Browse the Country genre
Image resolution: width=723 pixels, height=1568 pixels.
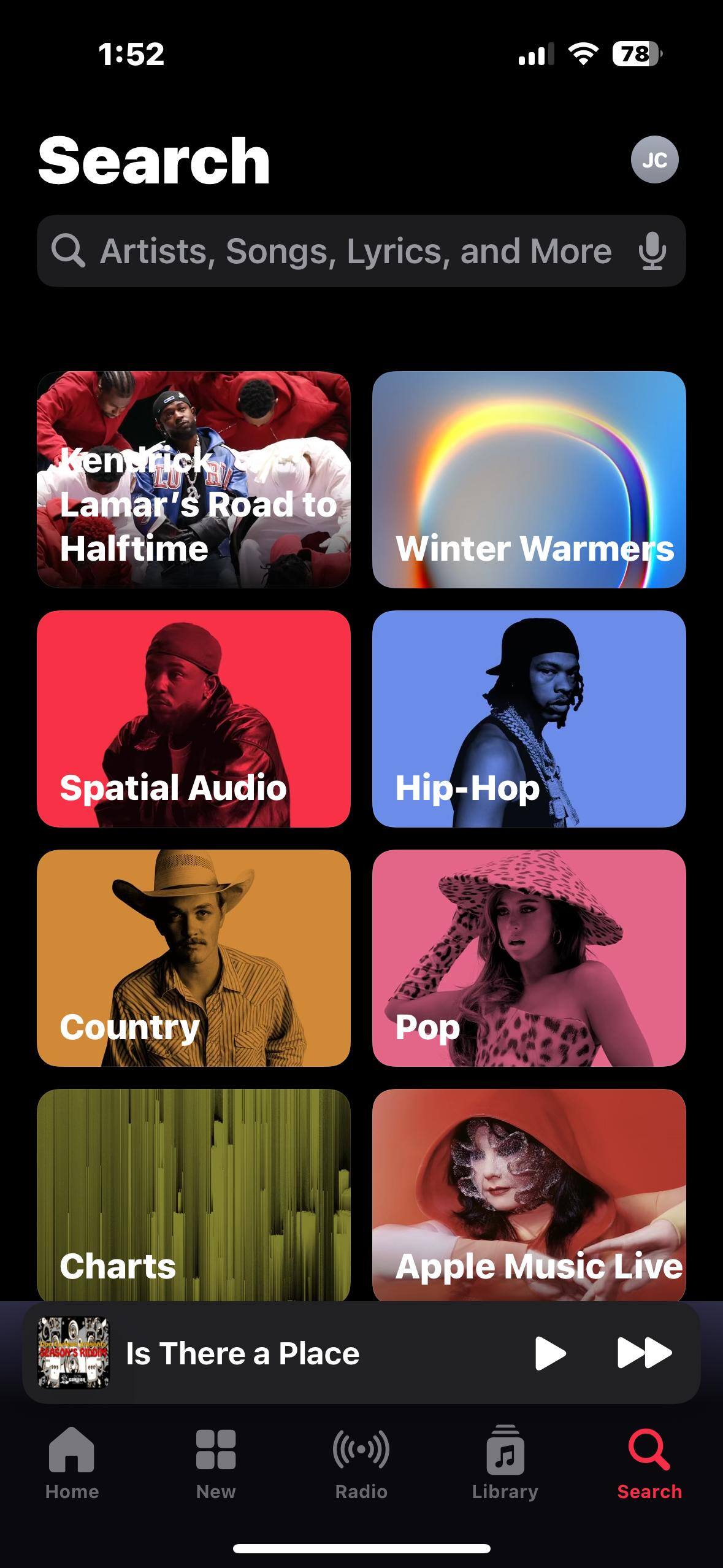click(x=194, y=958)
